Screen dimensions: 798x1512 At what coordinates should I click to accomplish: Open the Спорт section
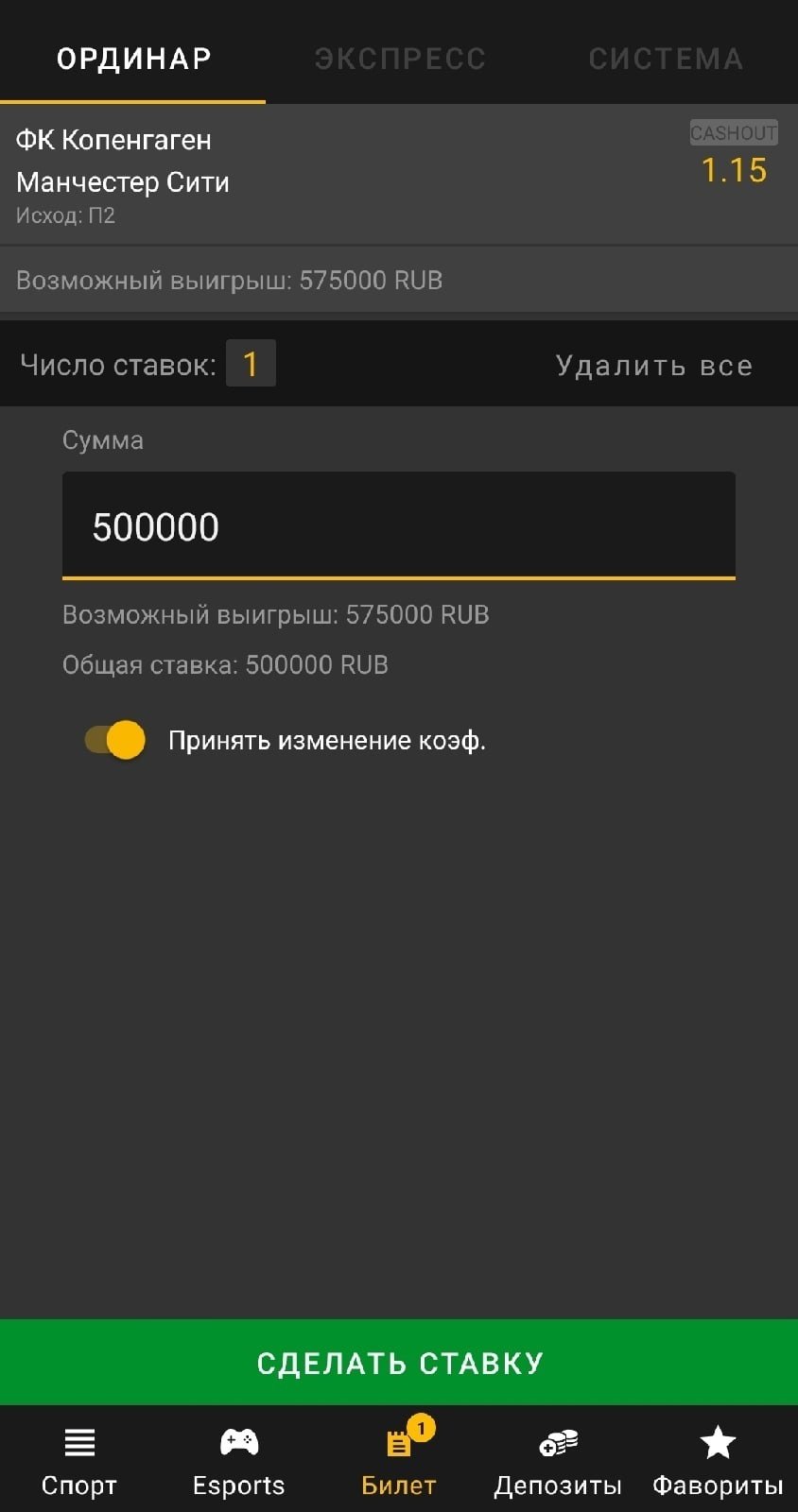(79, 1460)
